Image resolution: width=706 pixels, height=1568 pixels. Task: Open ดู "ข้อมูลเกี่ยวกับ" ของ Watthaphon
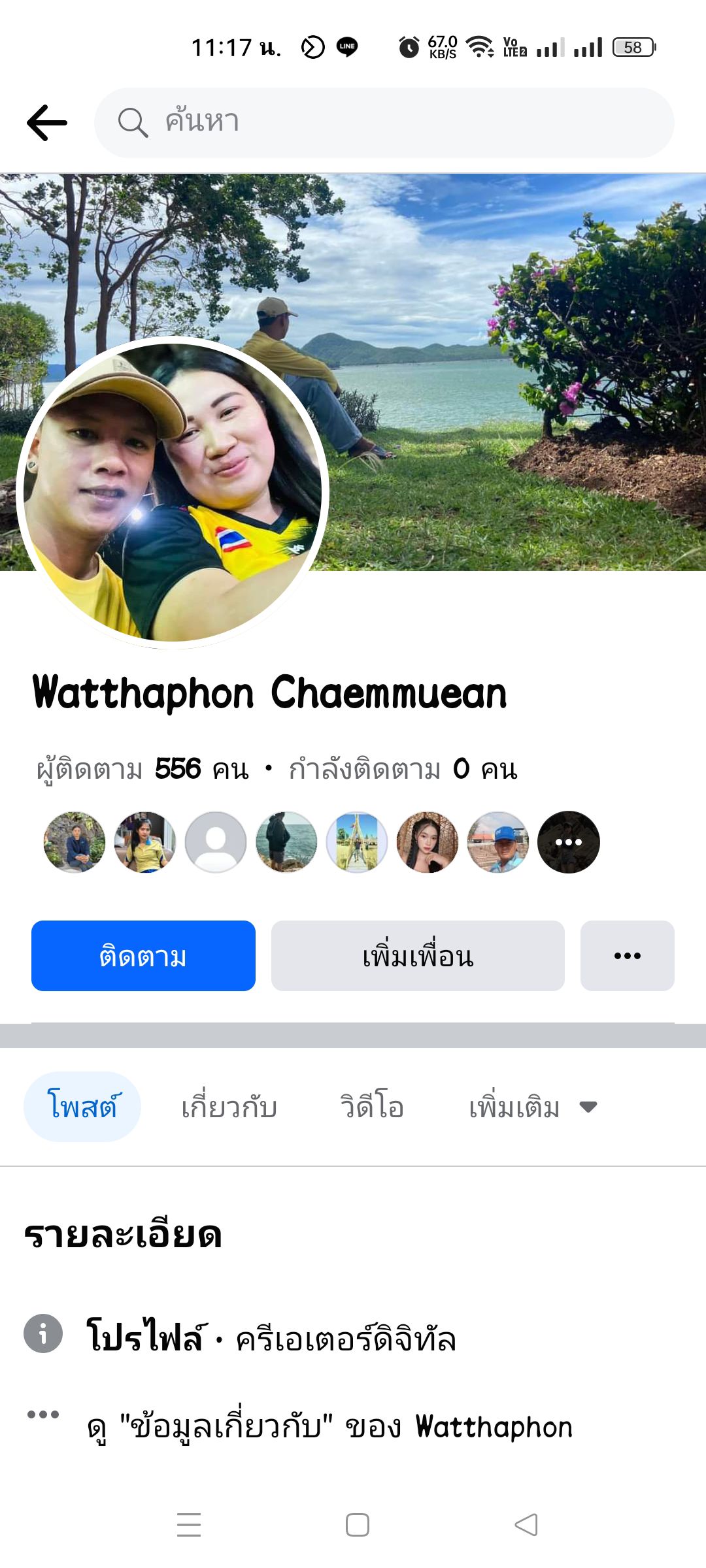329,1427
